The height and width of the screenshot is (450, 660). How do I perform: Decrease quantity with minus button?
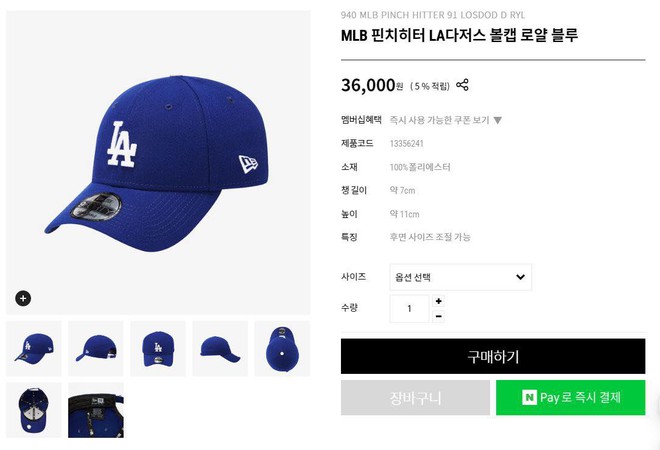click(438, 316)
